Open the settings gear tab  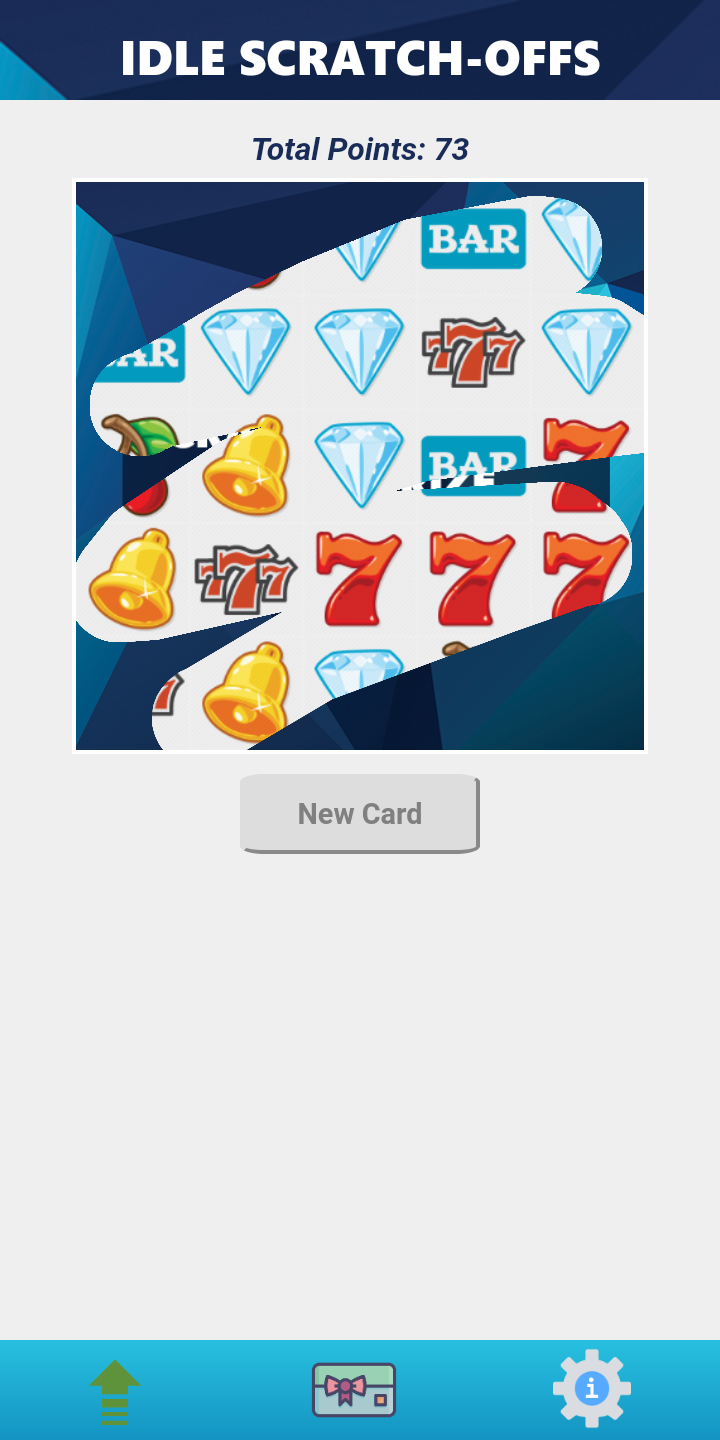592,1388
